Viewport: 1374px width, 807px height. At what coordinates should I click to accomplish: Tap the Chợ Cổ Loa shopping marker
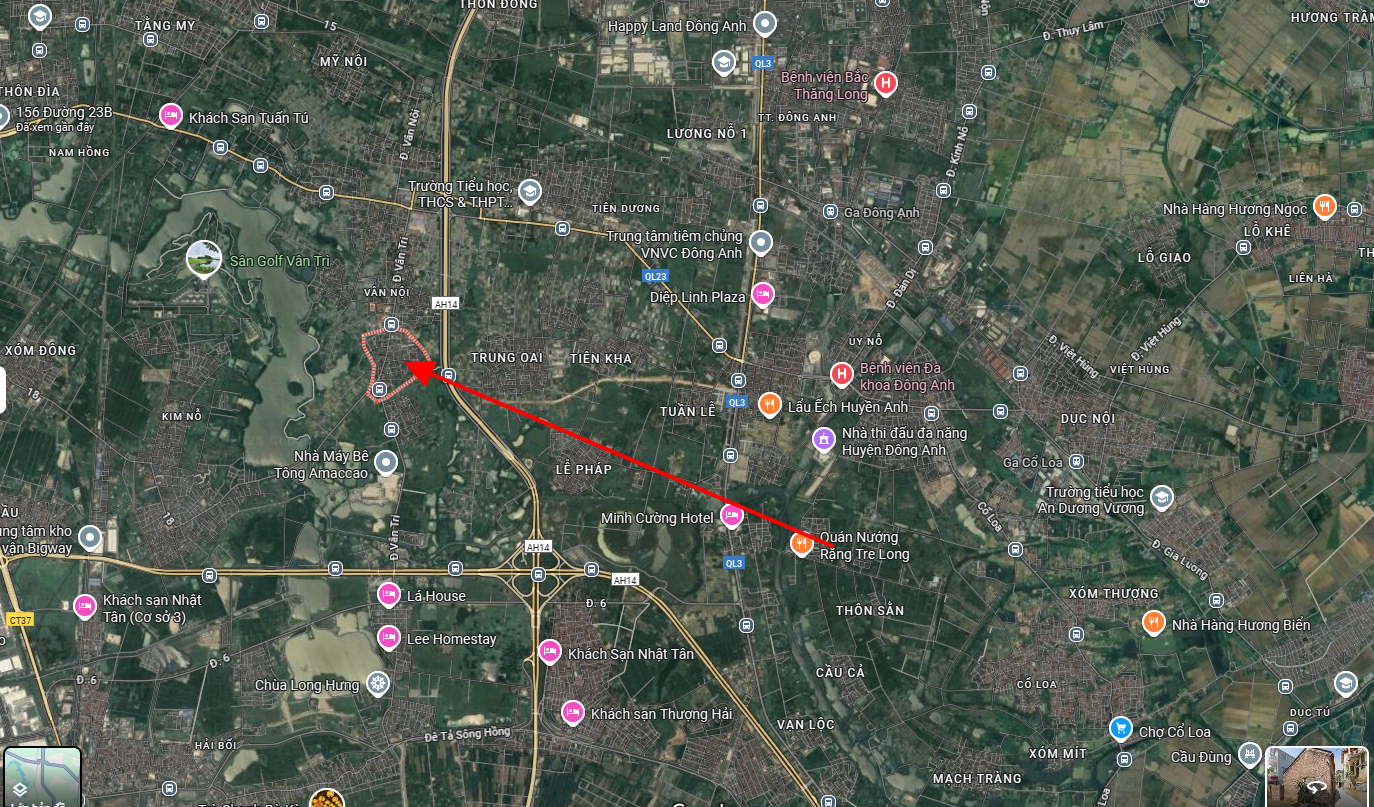[1120, 729]
